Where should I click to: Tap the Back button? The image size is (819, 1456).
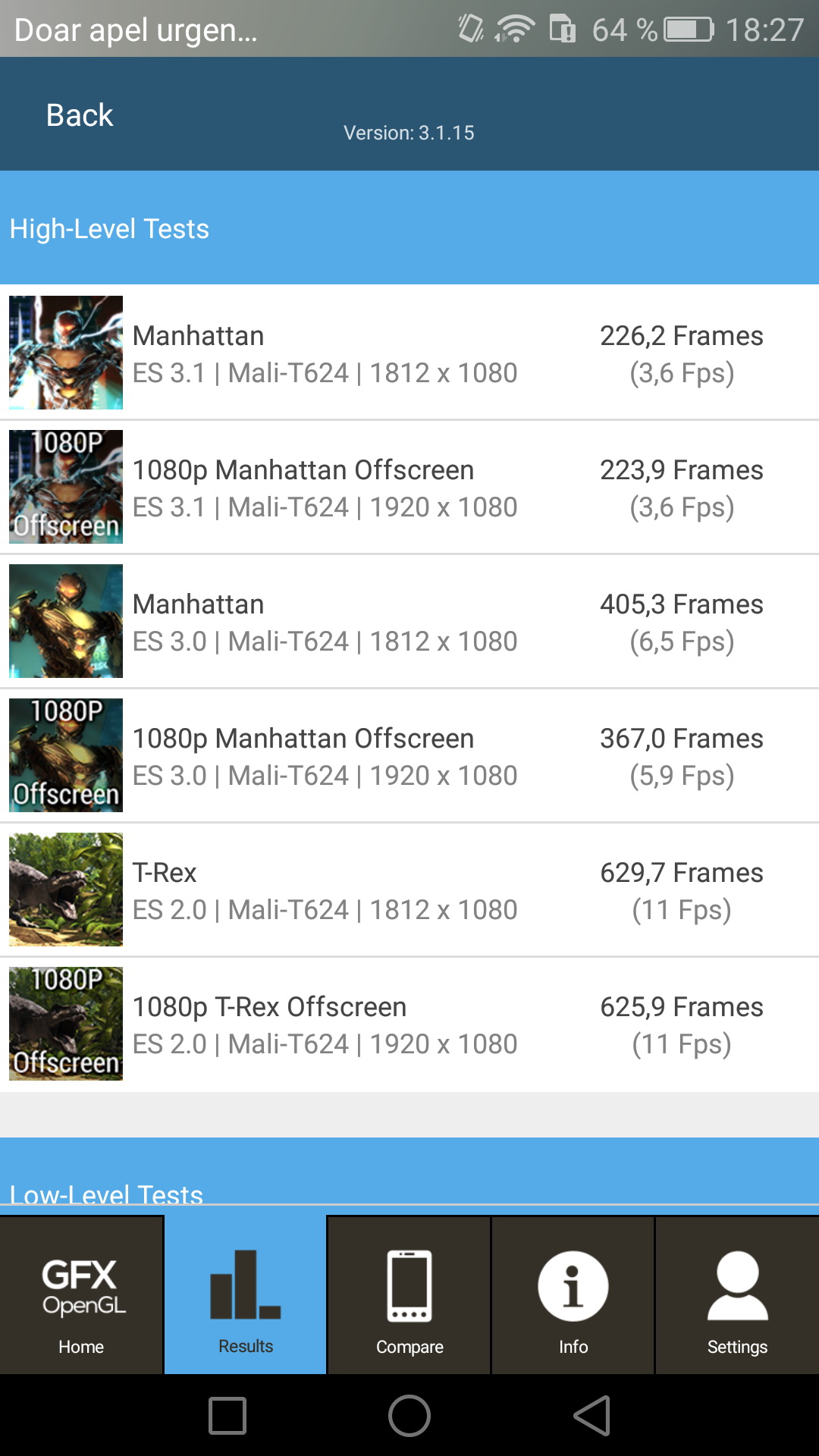point(79,115)
